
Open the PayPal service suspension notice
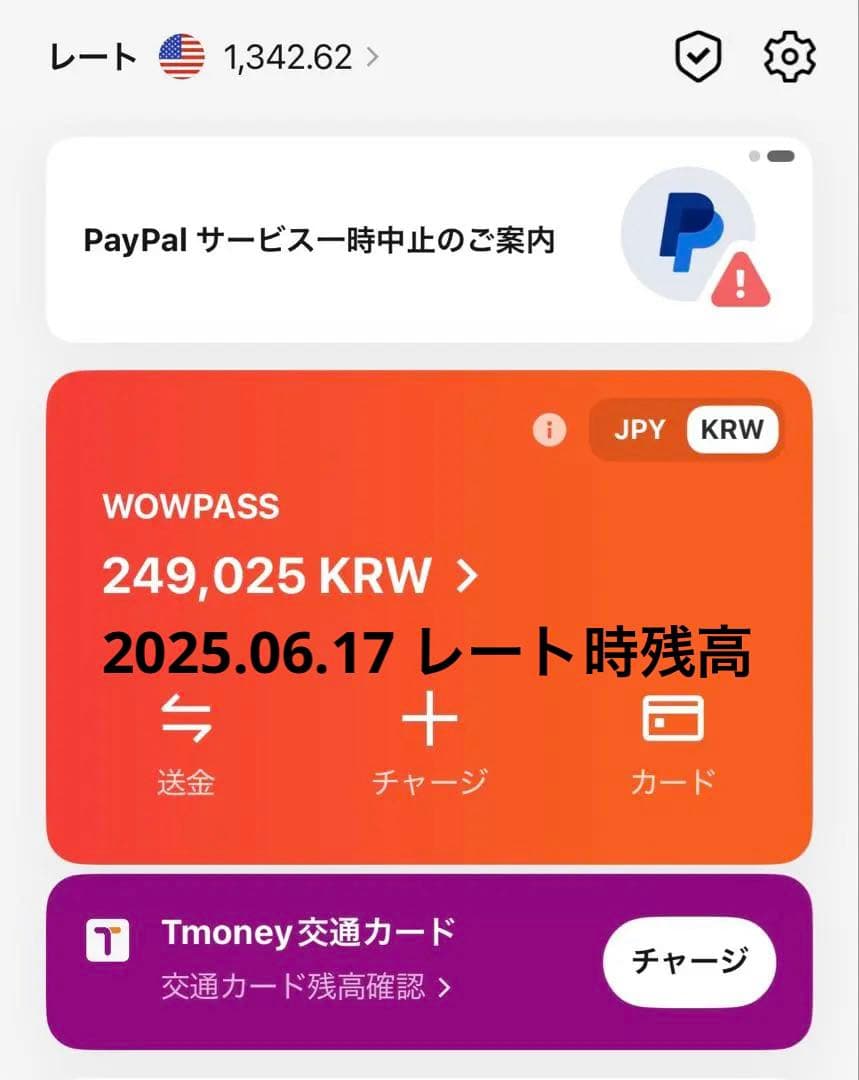coord(322,239)
